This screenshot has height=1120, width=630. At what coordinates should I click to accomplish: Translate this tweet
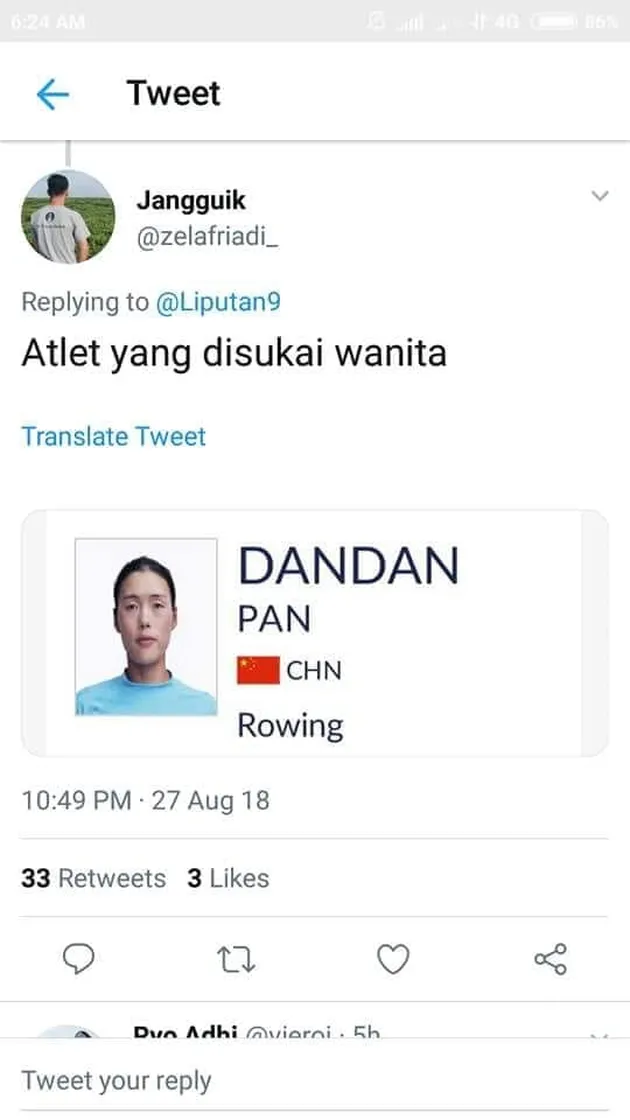click(114, 436)
